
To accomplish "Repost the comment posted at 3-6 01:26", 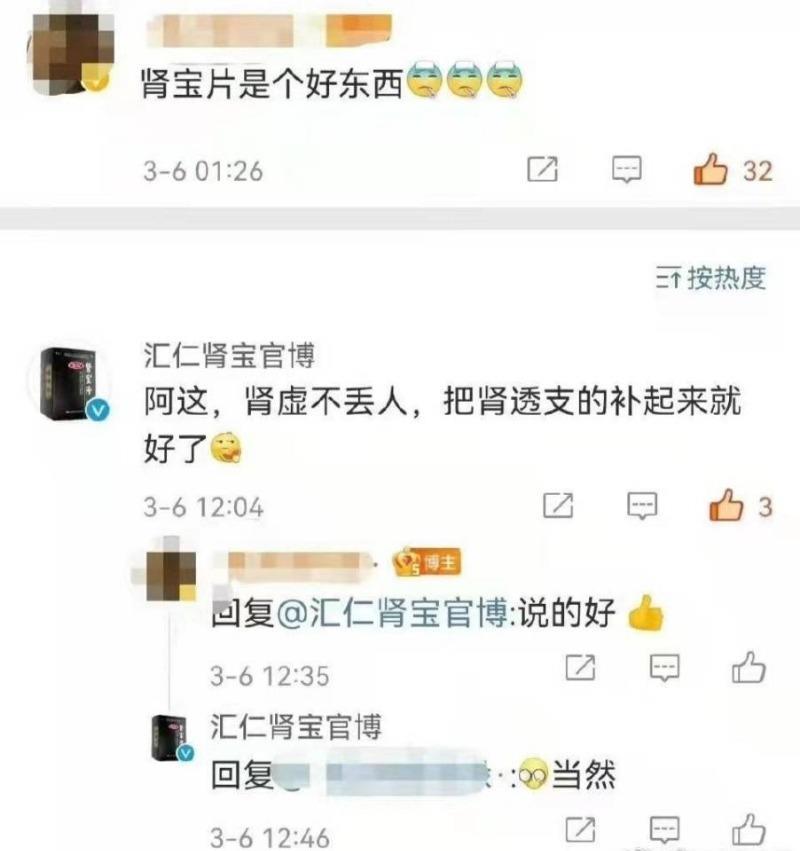I will pos(542,170).
